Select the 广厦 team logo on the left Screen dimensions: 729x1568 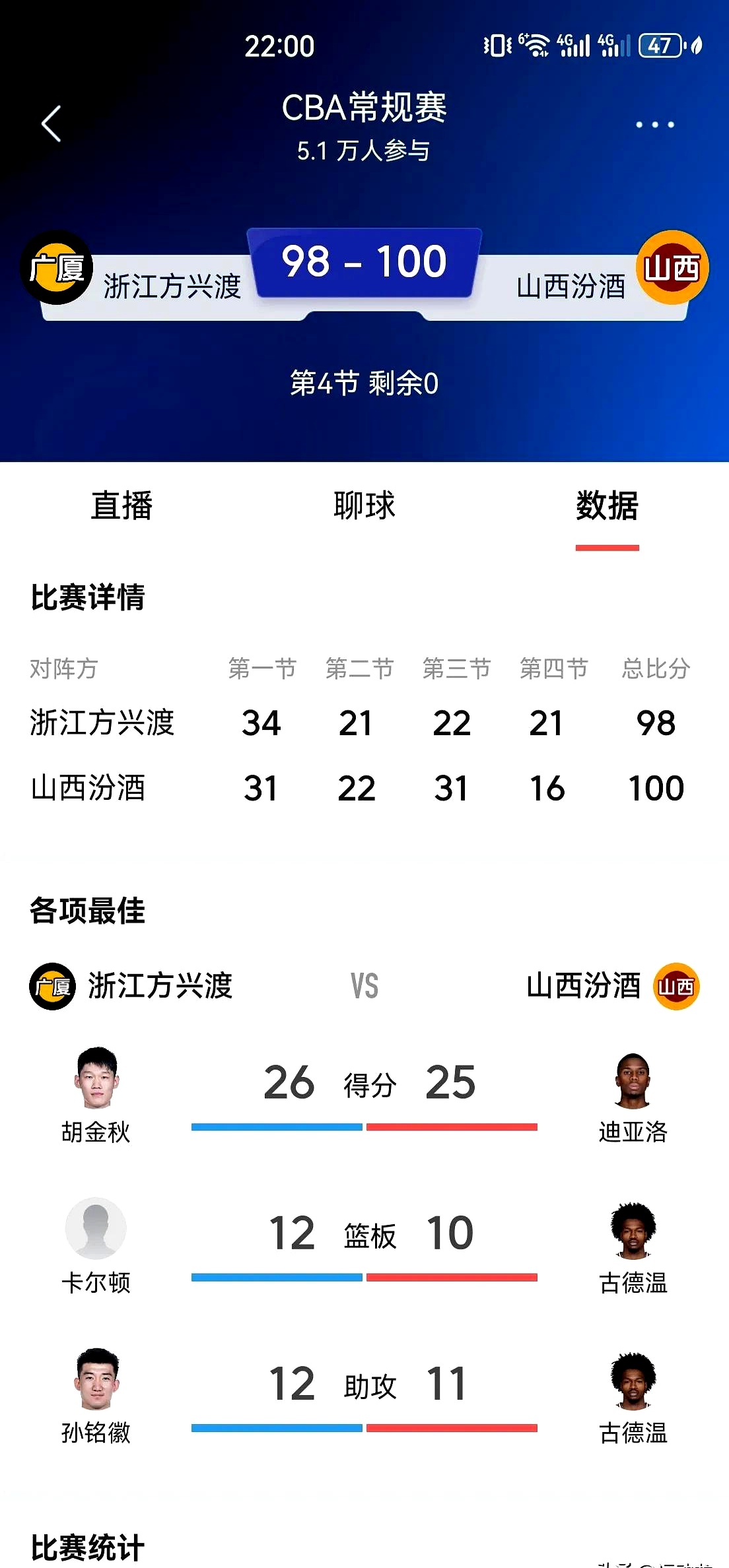pyautogui.click(x=57, y=269)
